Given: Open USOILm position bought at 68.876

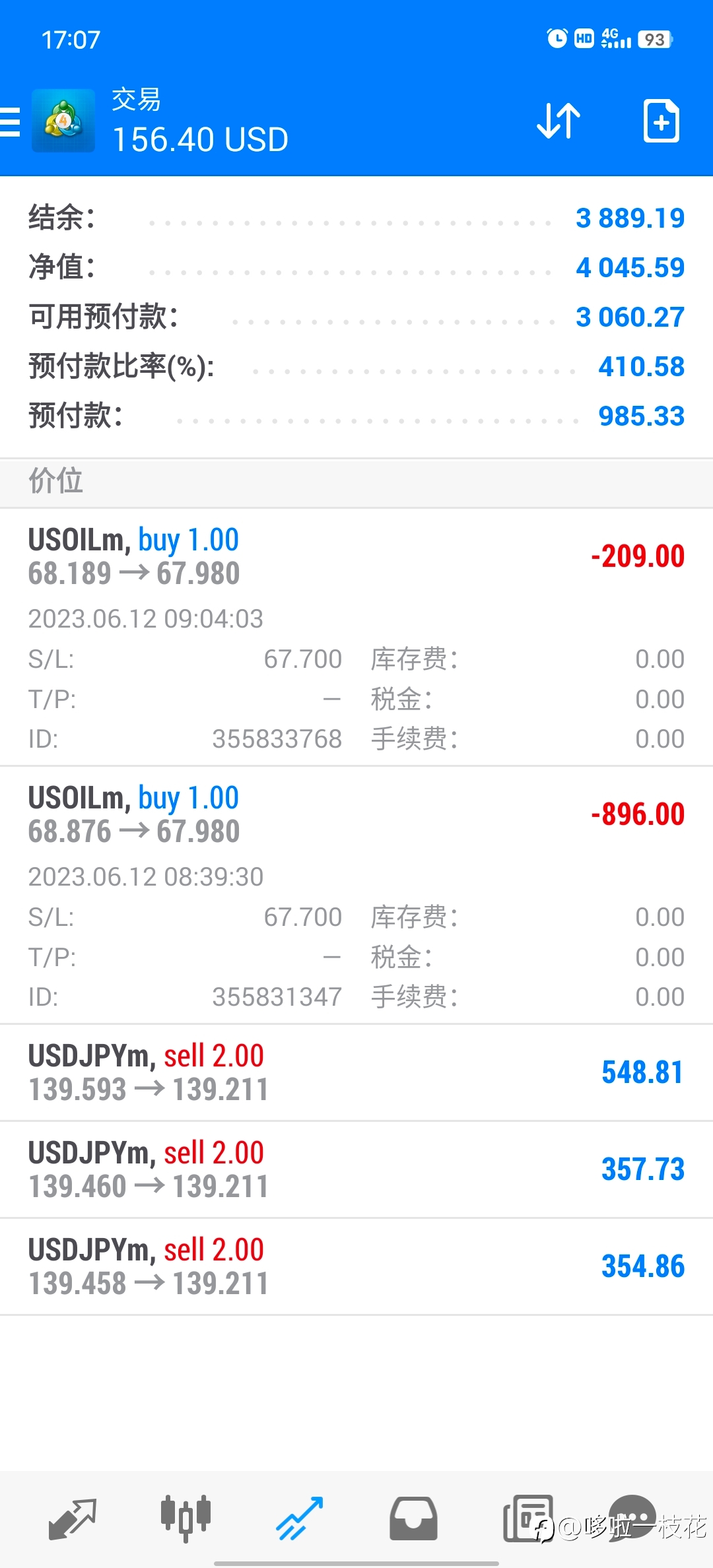Looking at the screenshot, I should (x=356, y=896).
